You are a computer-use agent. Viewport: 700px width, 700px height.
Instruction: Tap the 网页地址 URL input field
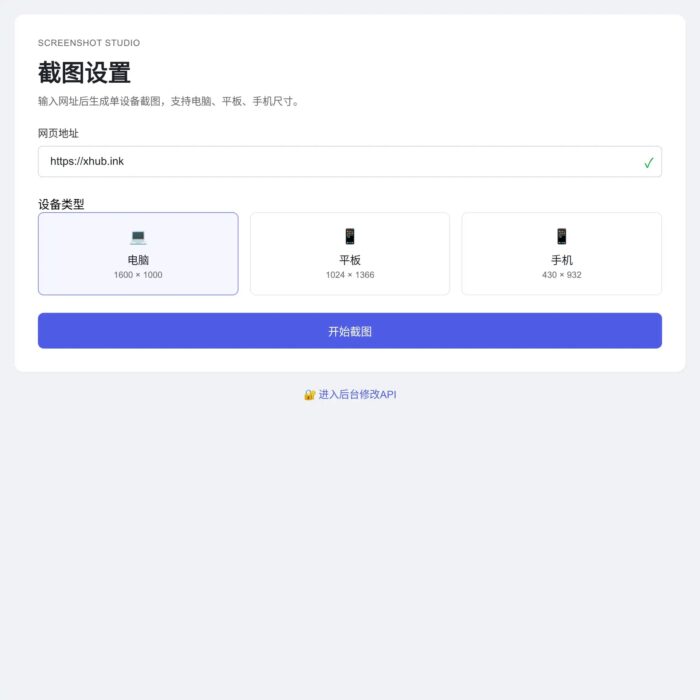tap(340, 161)
